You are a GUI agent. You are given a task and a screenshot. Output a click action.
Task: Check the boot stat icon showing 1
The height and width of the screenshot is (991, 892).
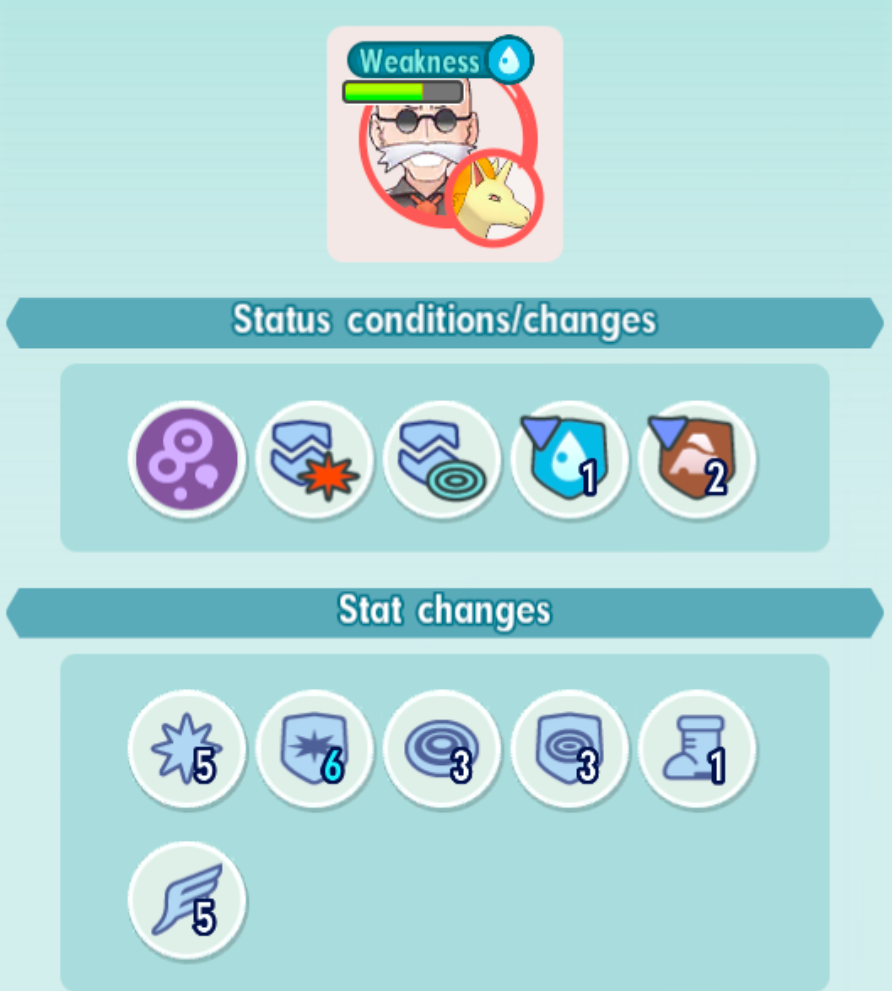(x=697, y=749)
